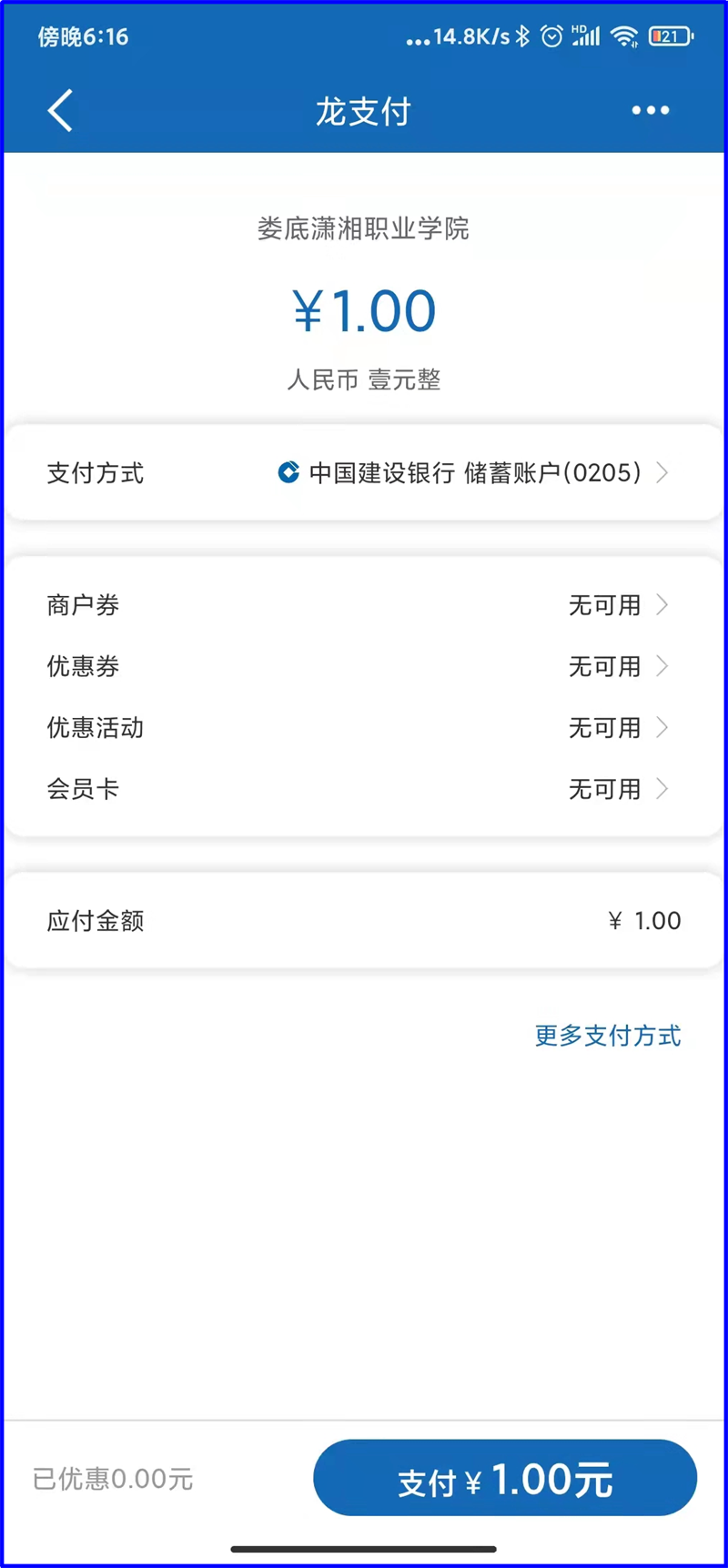Go back using the header arrow

point(60,111)
